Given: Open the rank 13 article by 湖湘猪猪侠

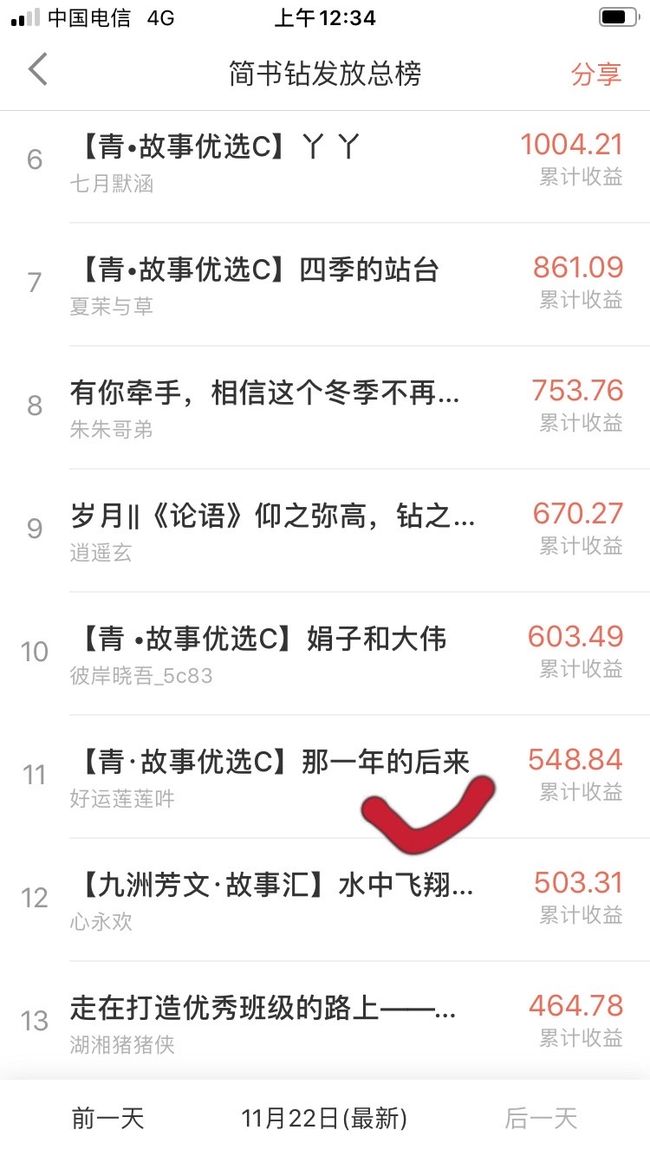Looking at the screenshot, I should (325, 1023).
